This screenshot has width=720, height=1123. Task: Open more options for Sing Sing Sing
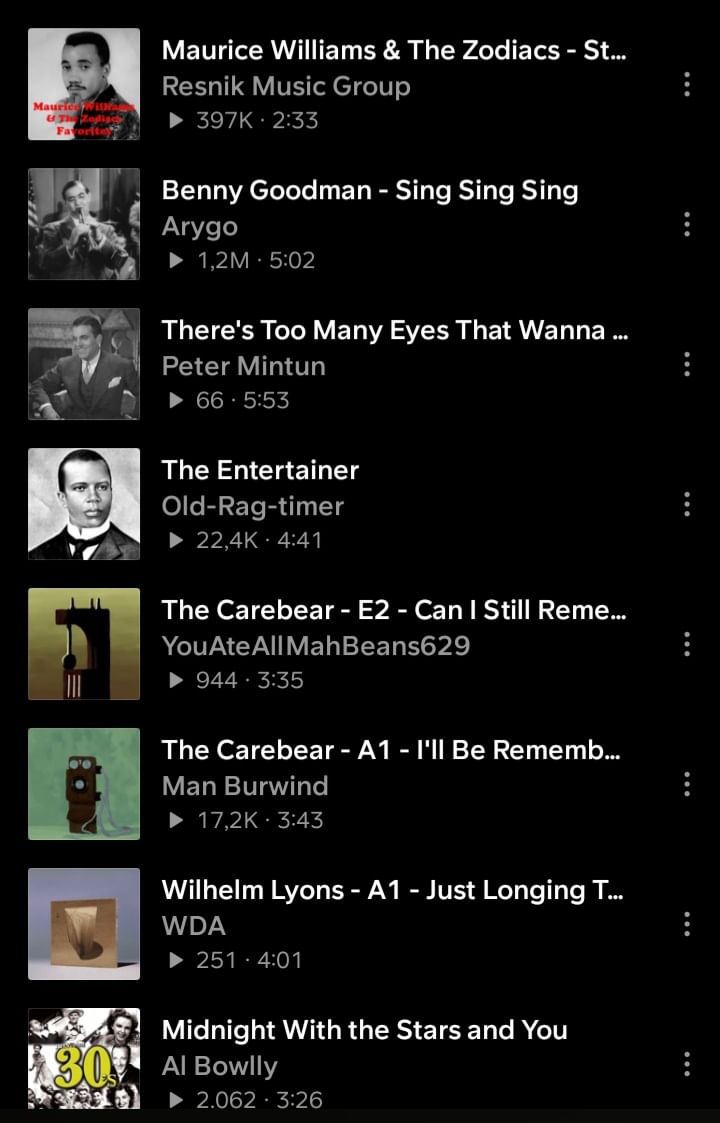pos(687,224)
